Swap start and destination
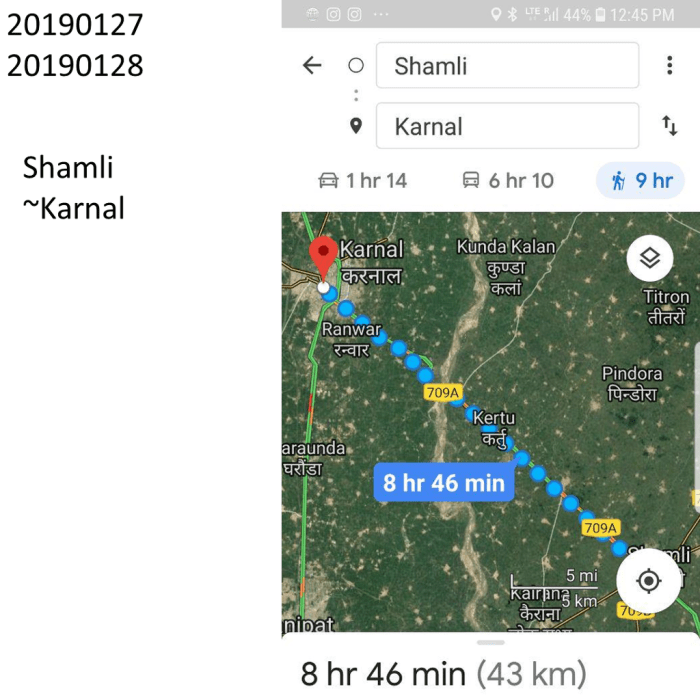This screenshot has width=700, height=700. tap(669, 126)
